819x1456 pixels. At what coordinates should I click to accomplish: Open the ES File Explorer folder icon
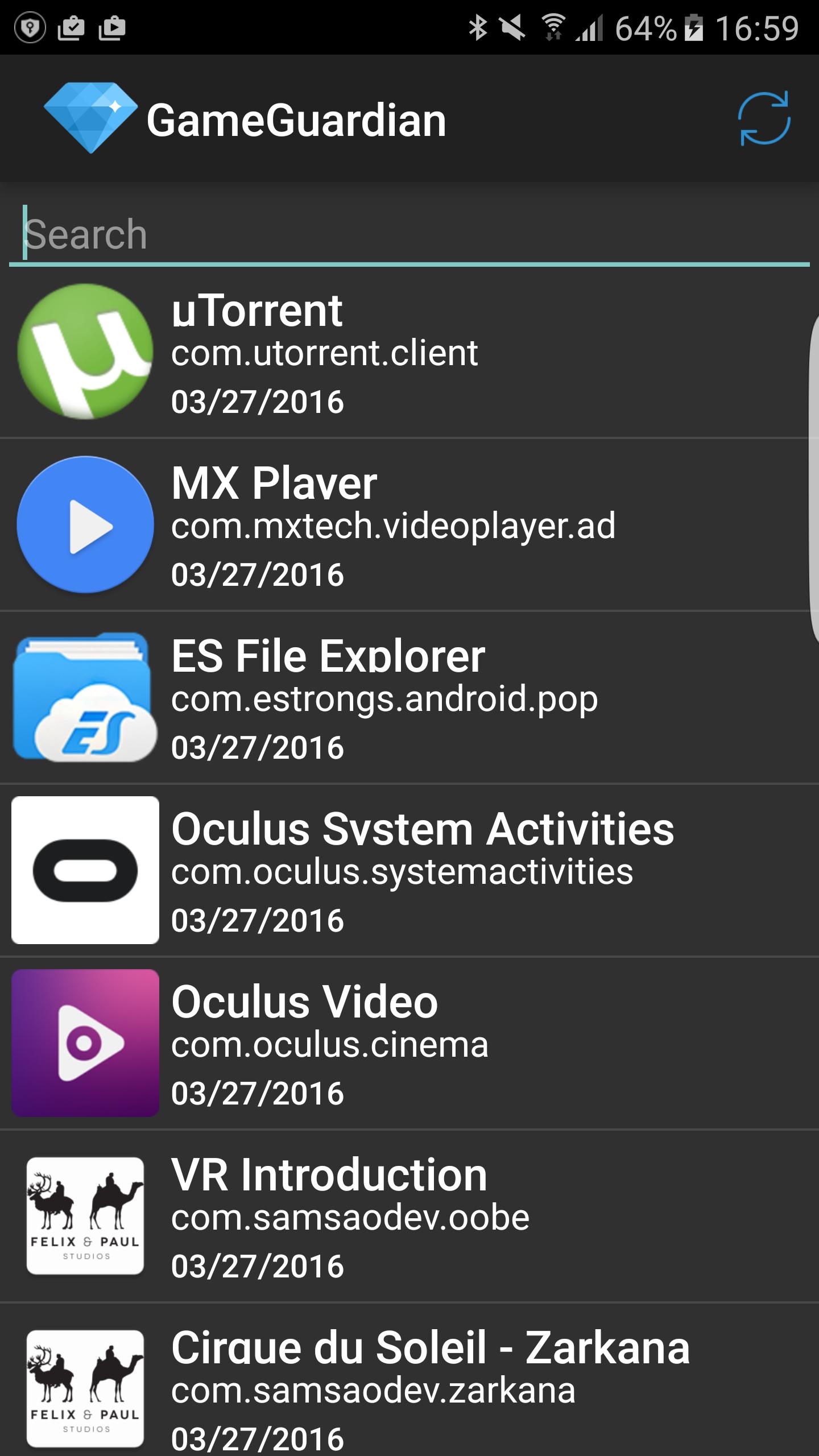85,701
